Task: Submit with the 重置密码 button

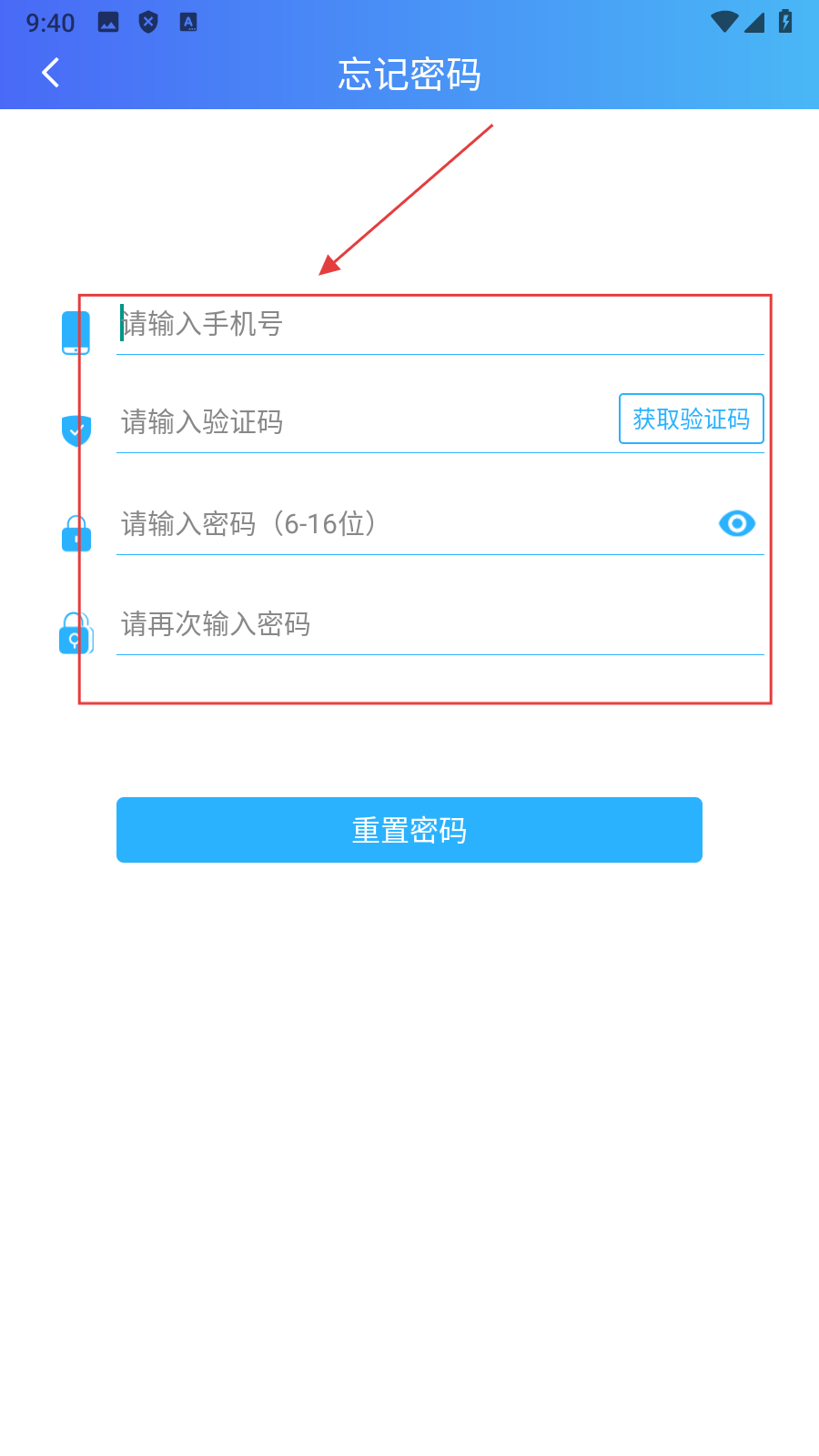Action: coord(409,830)
